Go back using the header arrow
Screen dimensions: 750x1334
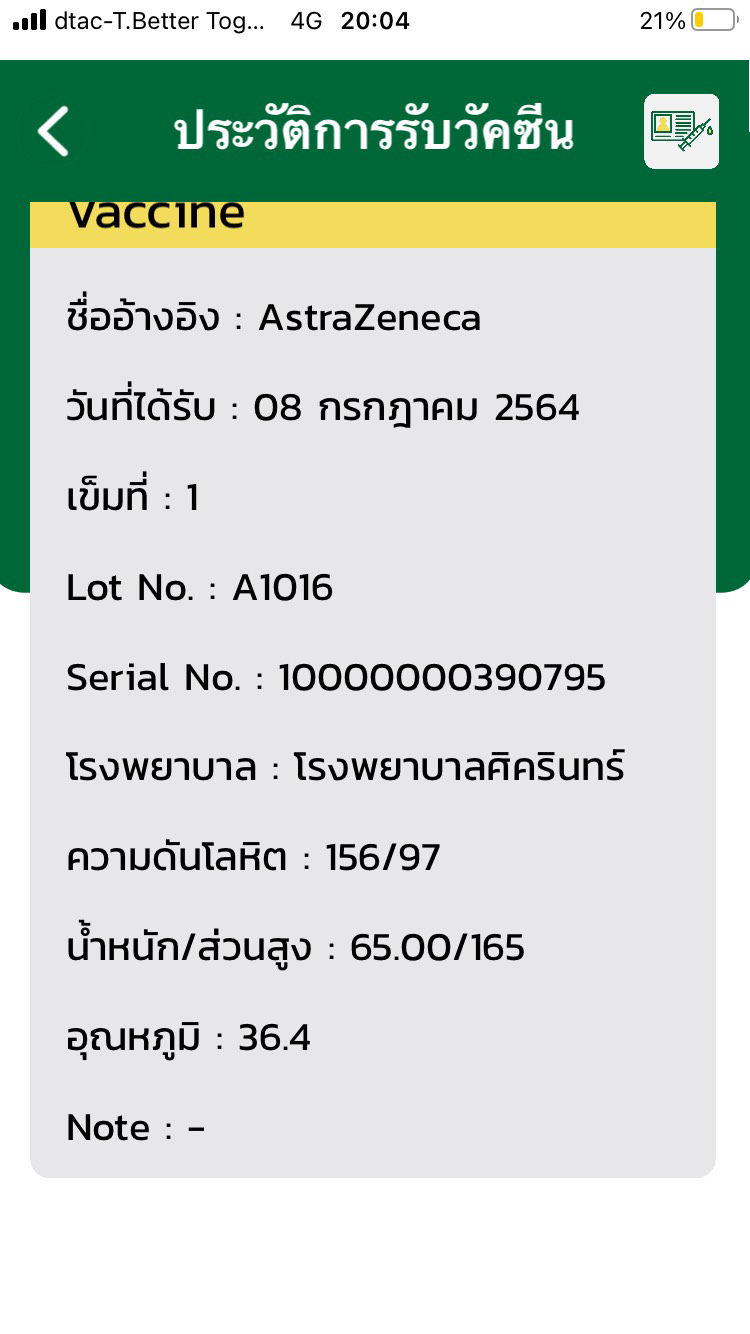(x=54, y=132)
